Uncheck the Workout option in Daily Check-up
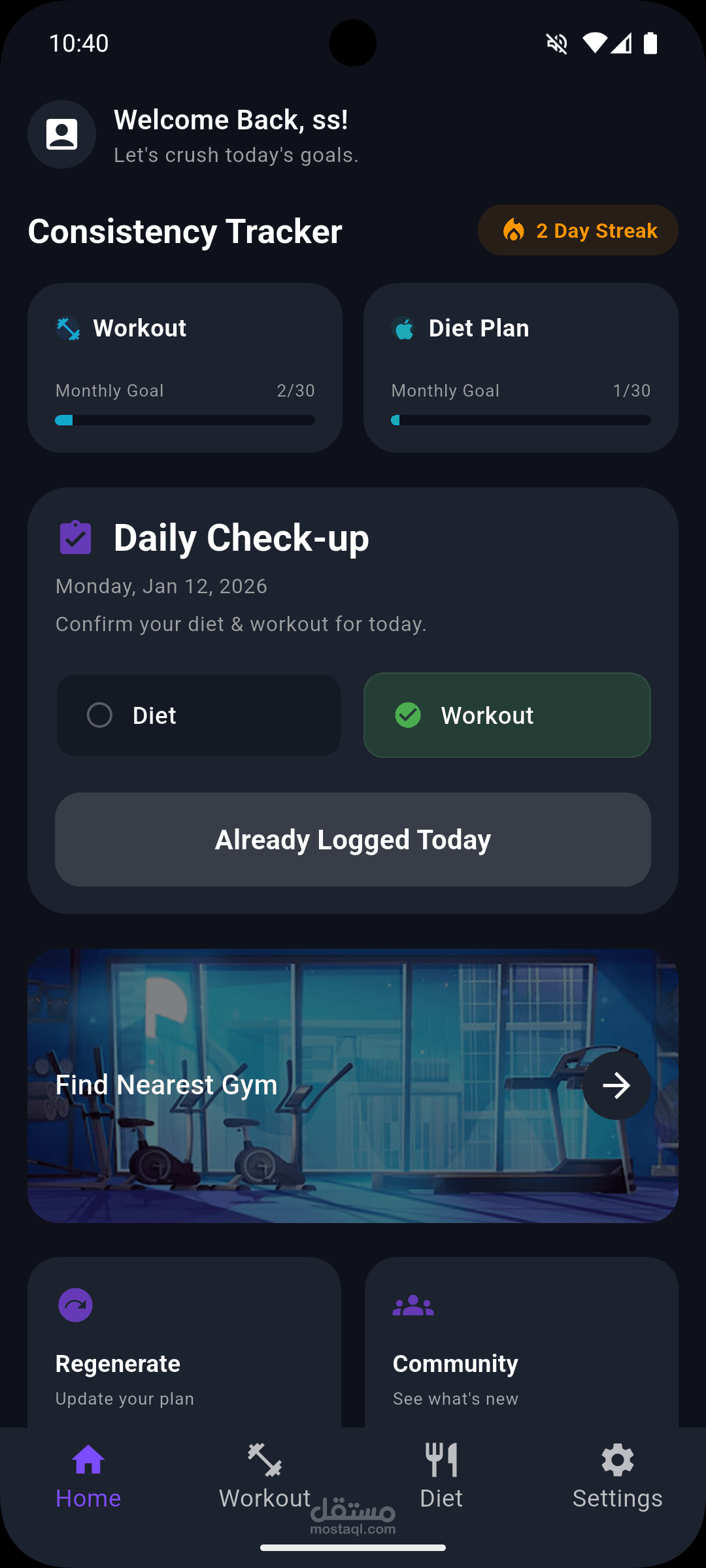This screenshot has width=706, height=1568. [507, 715]
